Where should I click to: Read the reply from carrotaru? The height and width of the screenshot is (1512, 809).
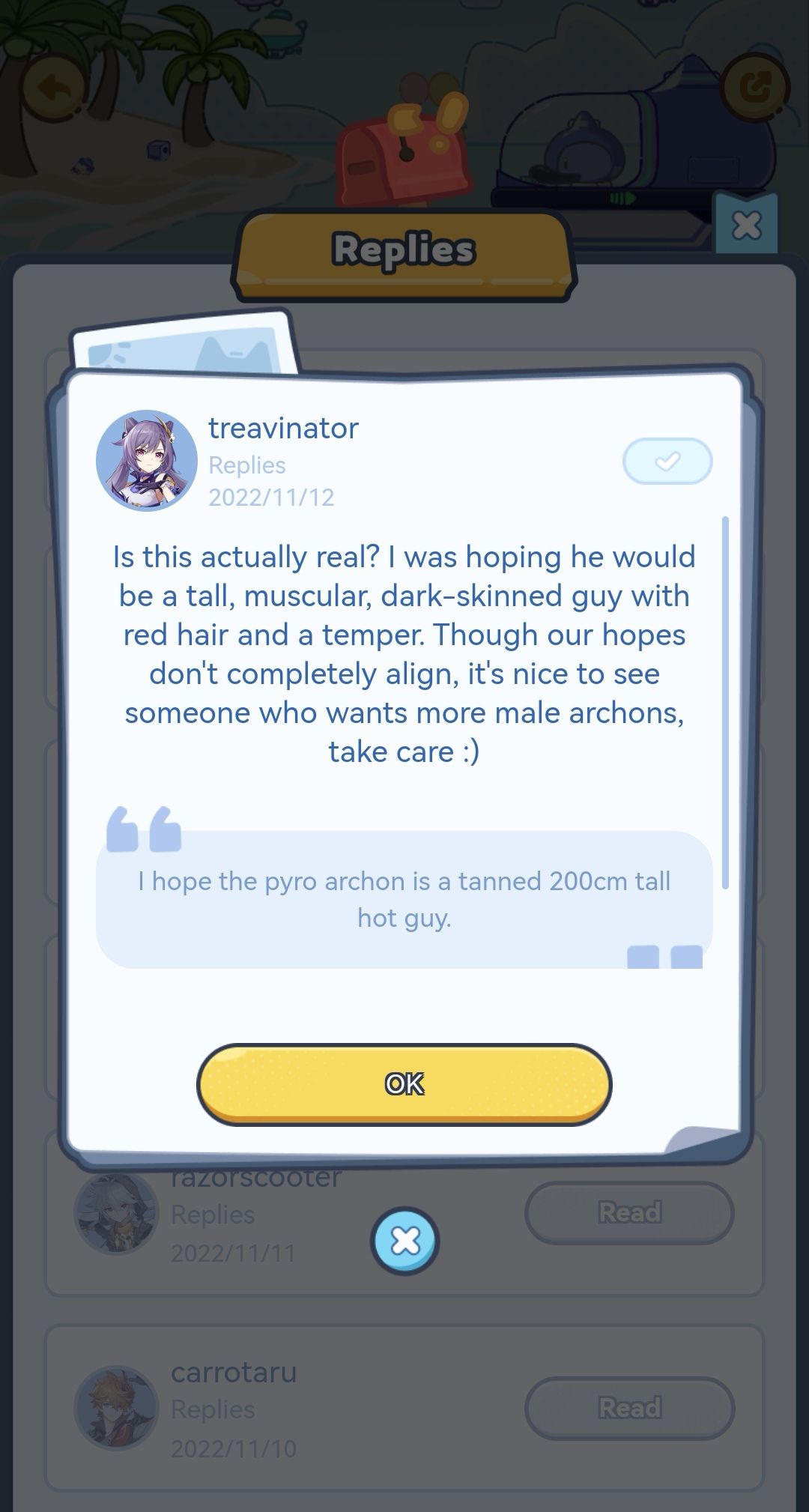[628, 1408]
